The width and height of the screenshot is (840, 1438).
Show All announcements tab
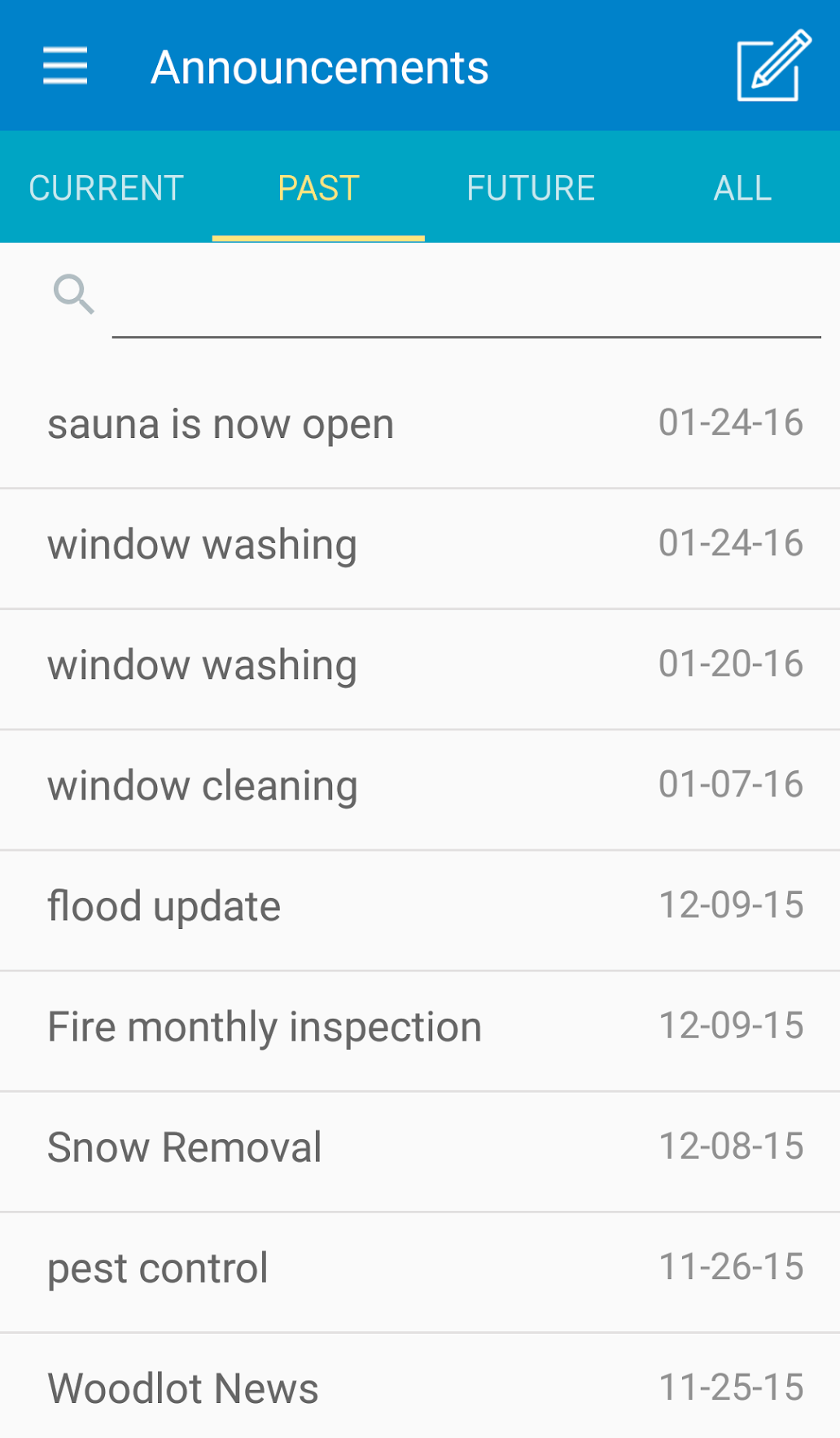[742, 188]
